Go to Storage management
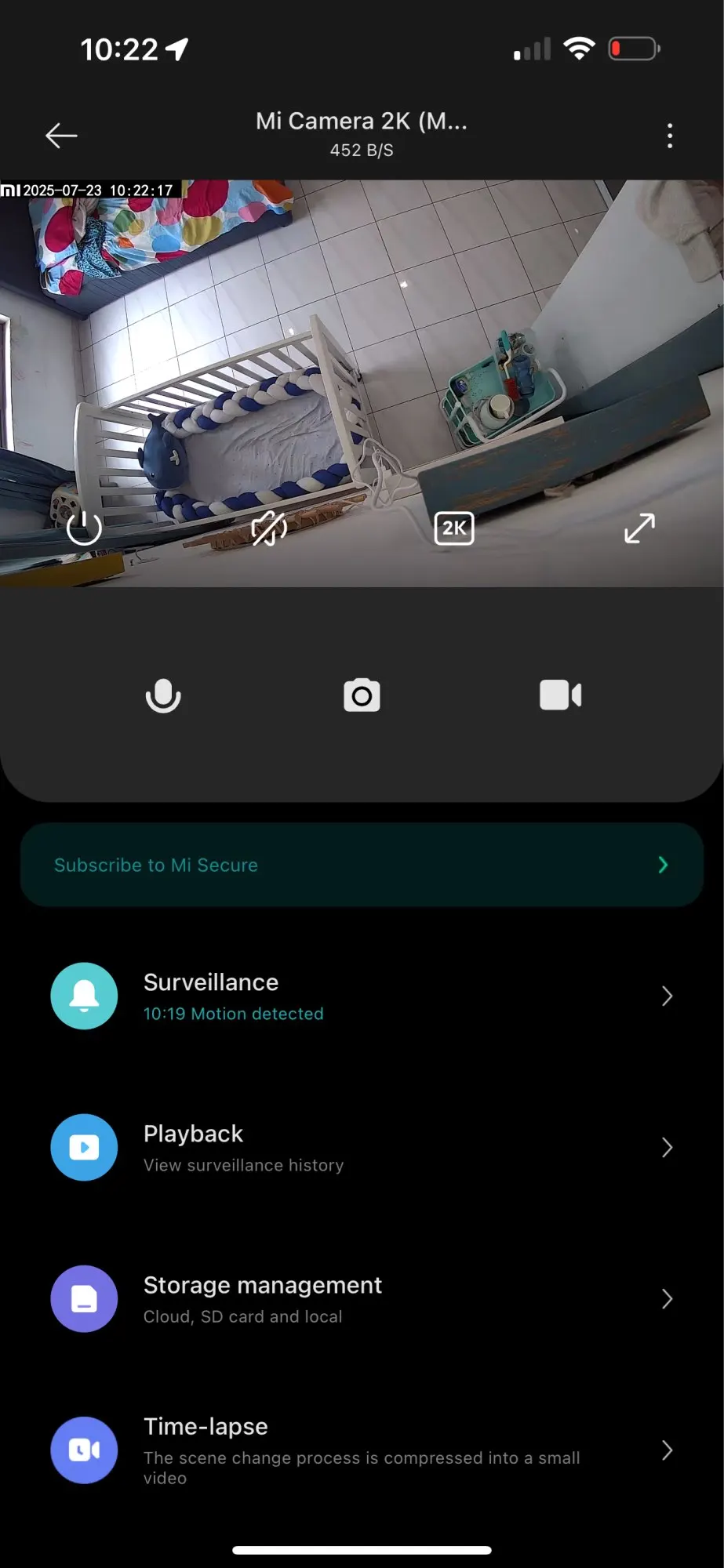This screenshot has height=1568, width=724. point(362,1298)
